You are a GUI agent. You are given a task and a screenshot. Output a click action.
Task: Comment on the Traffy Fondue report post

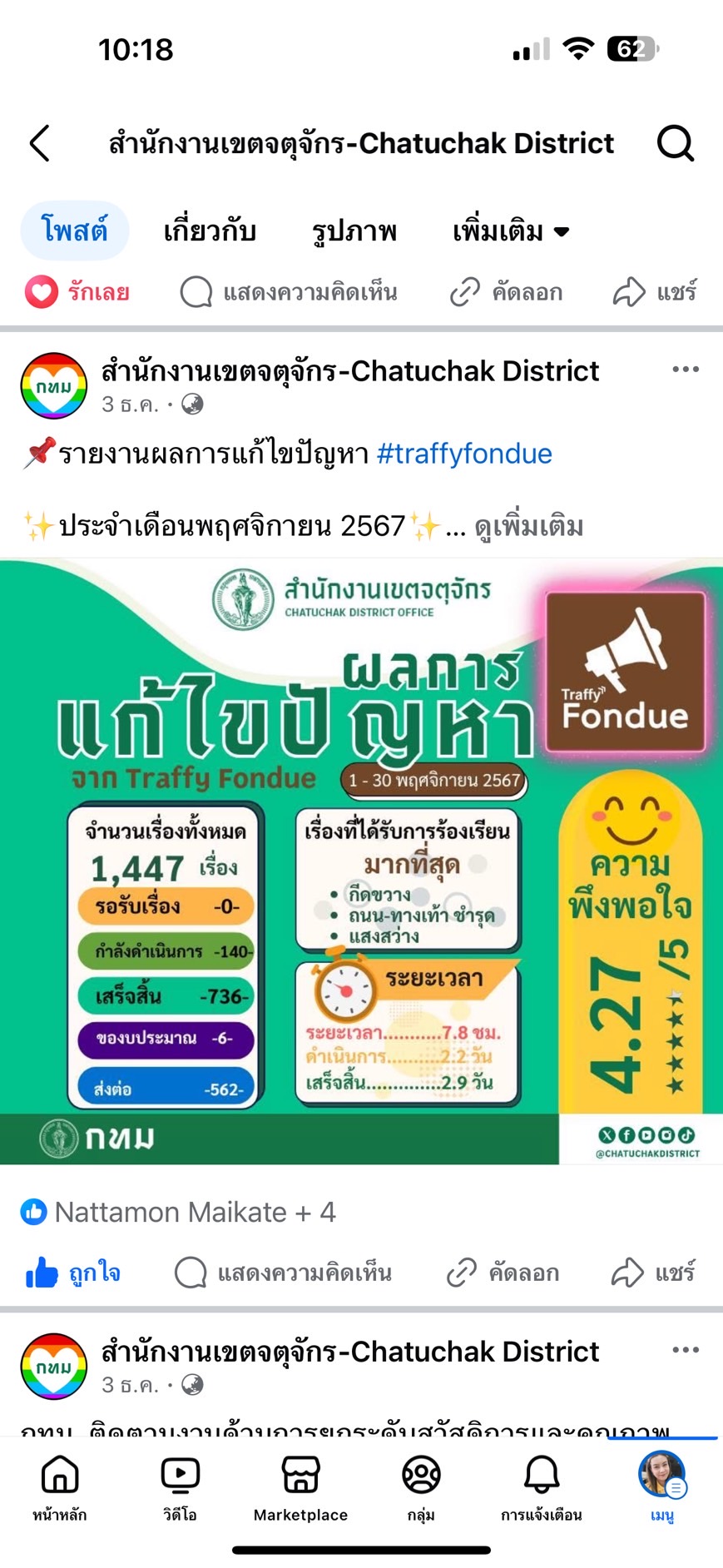[283, 1273]
